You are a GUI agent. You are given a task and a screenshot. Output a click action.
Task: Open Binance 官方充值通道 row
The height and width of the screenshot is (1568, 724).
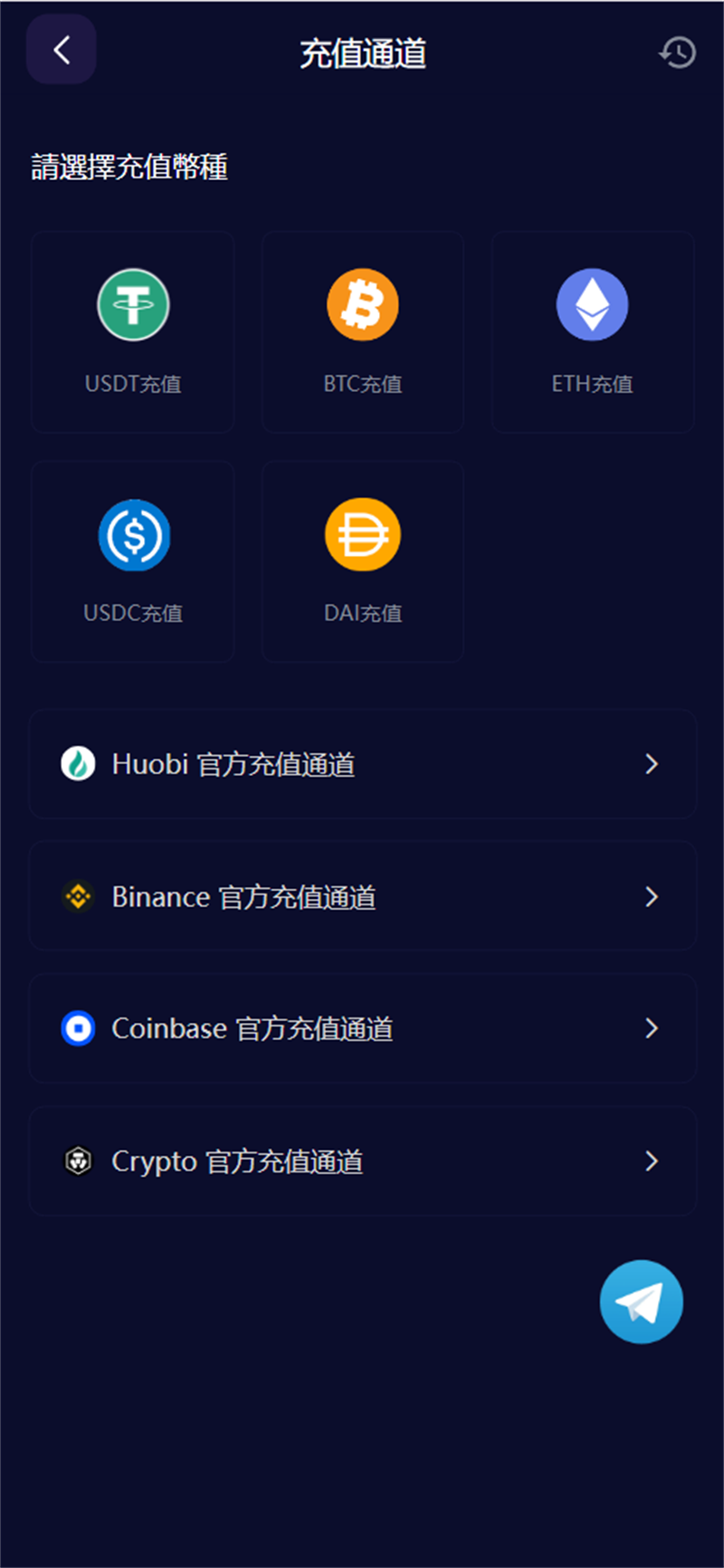363,896
